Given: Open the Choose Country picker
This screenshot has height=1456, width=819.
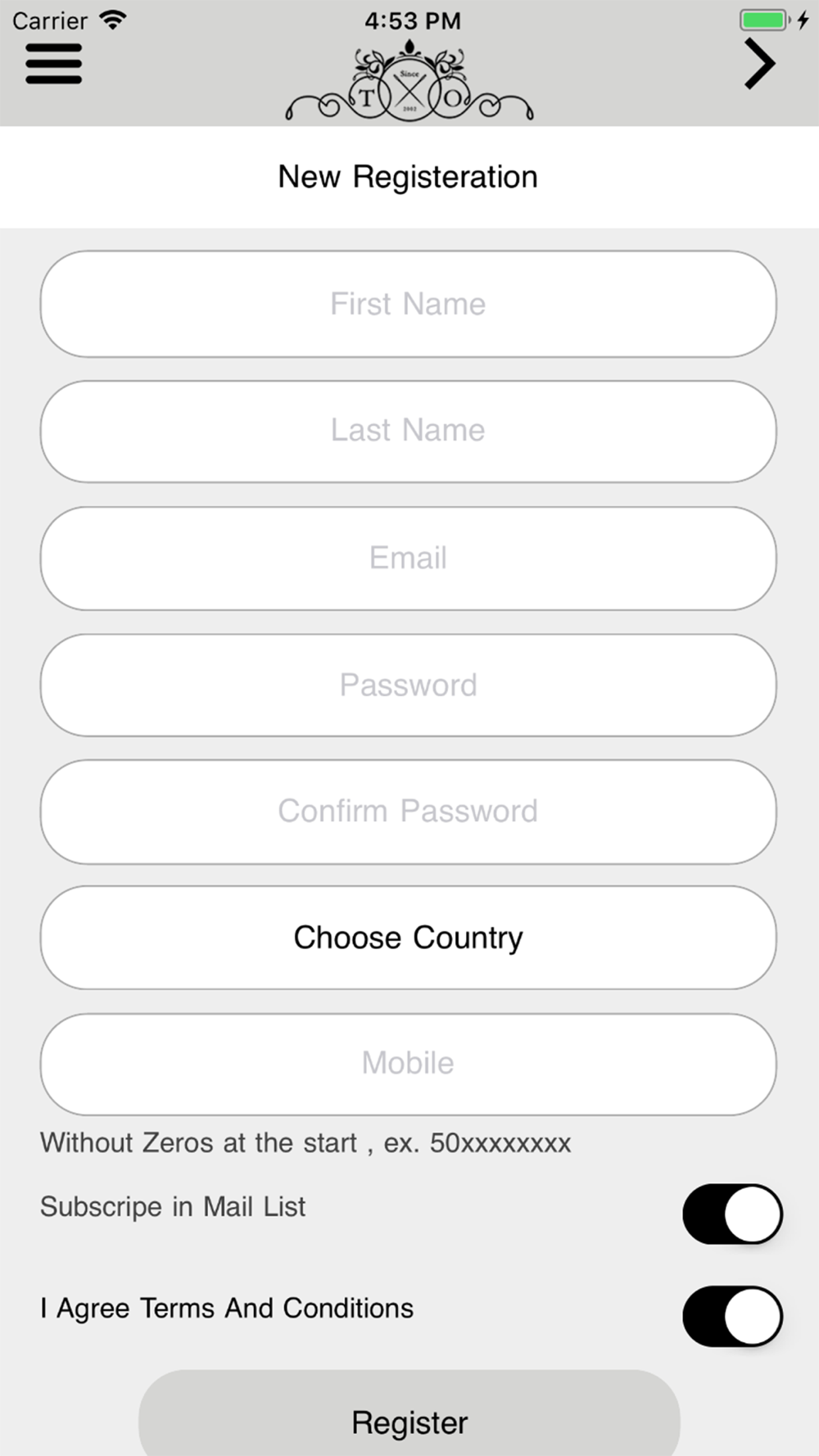Looking at the screenshot, I should pos(408,938).
